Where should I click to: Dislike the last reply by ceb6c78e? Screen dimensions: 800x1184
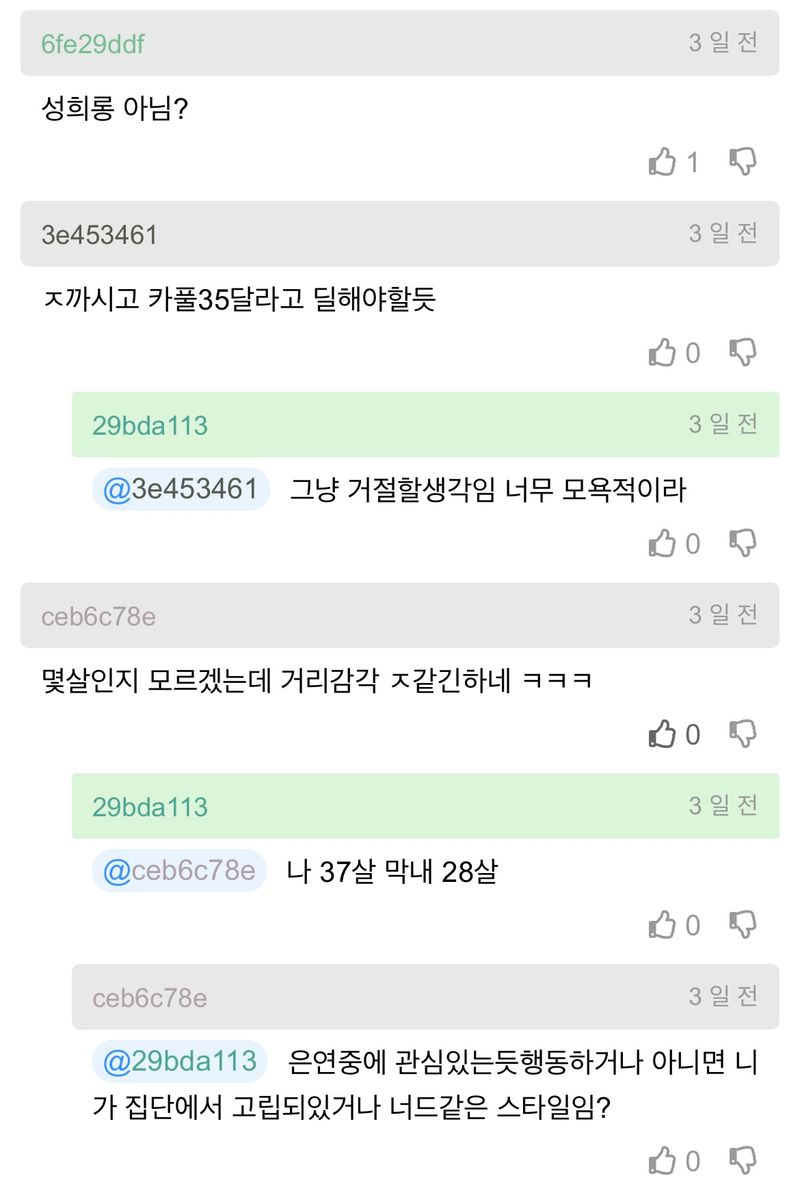[742, 1161]
